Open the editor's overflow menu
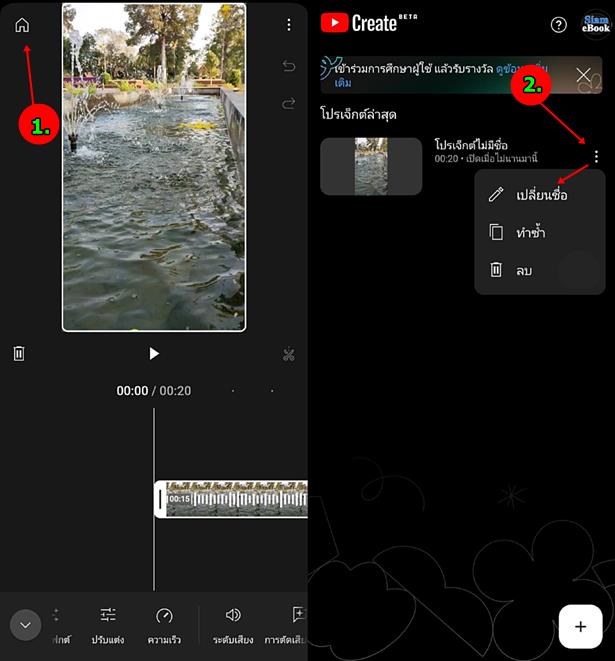 [289, 25]
